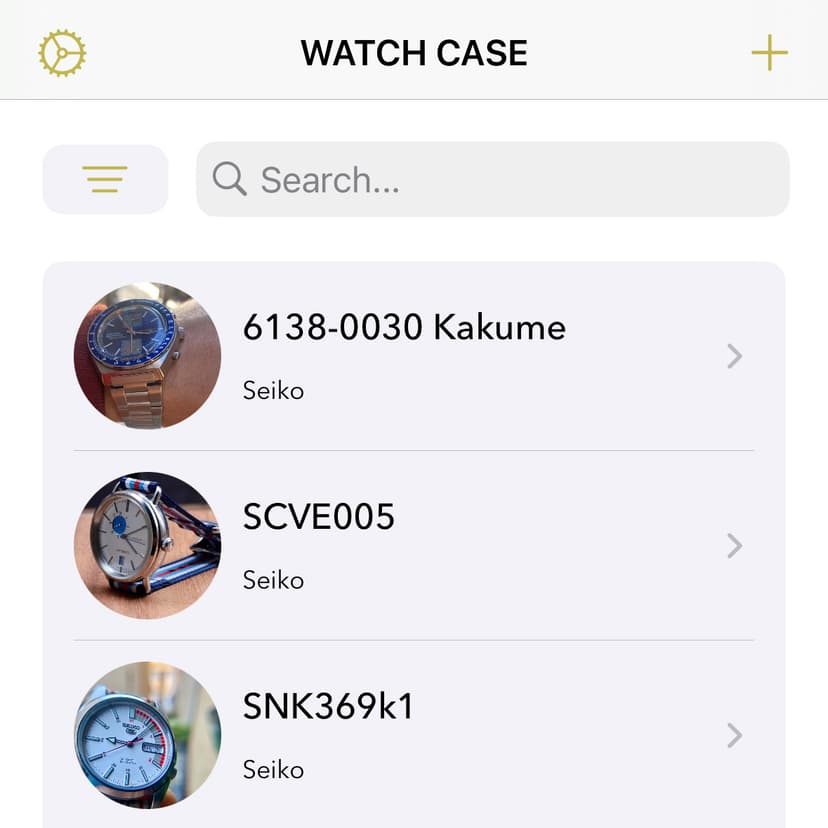
Task: View the SCVE005 watch details
Action: click(414, 546)
